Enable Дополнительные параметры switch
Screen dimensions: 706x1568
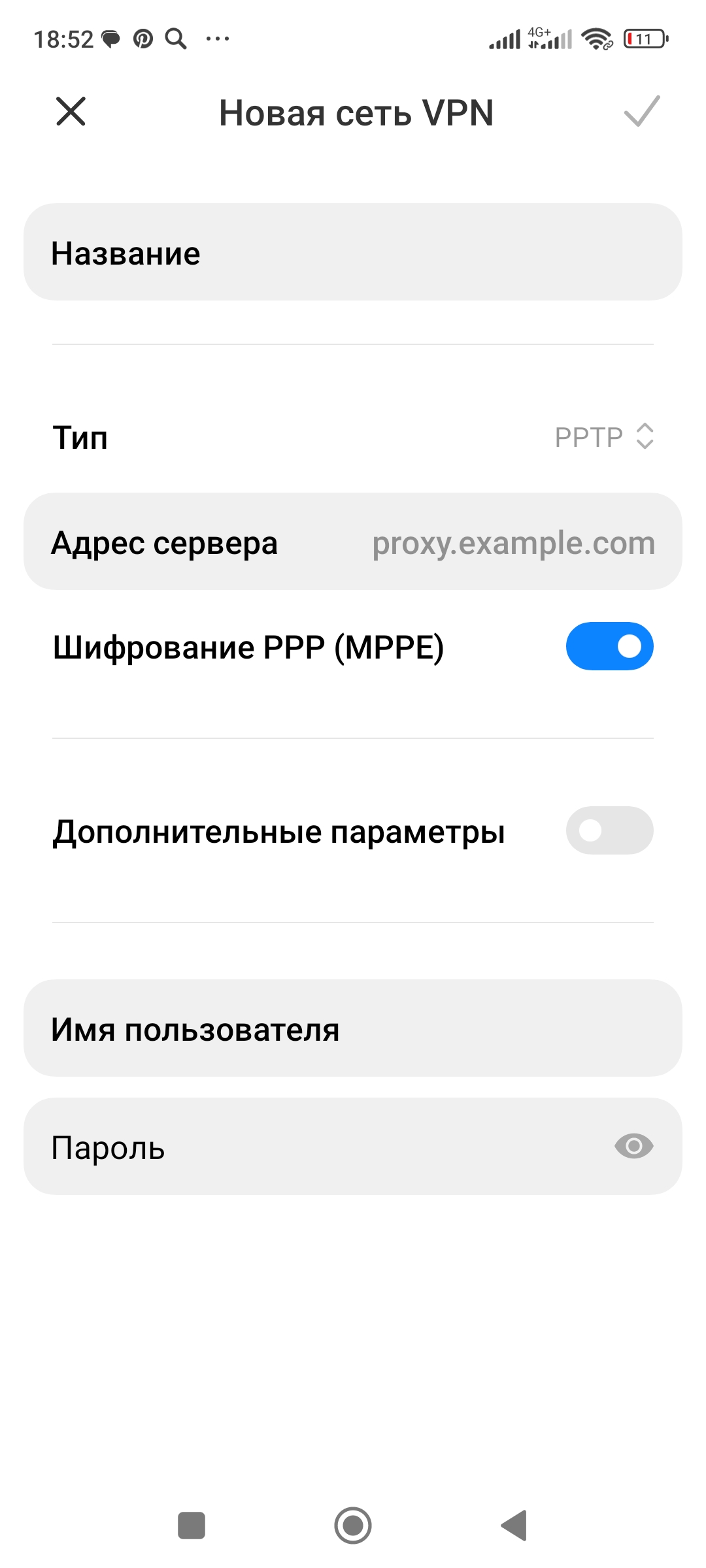click(609, 830)
